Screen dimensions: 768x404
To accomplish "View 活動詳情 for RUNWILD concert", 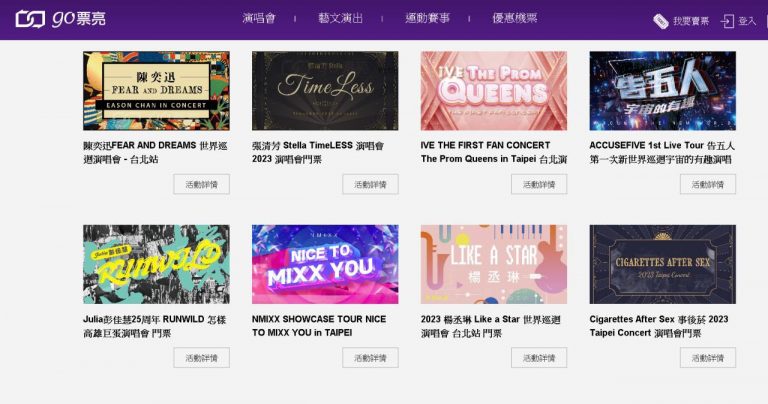I will point(202,358).
